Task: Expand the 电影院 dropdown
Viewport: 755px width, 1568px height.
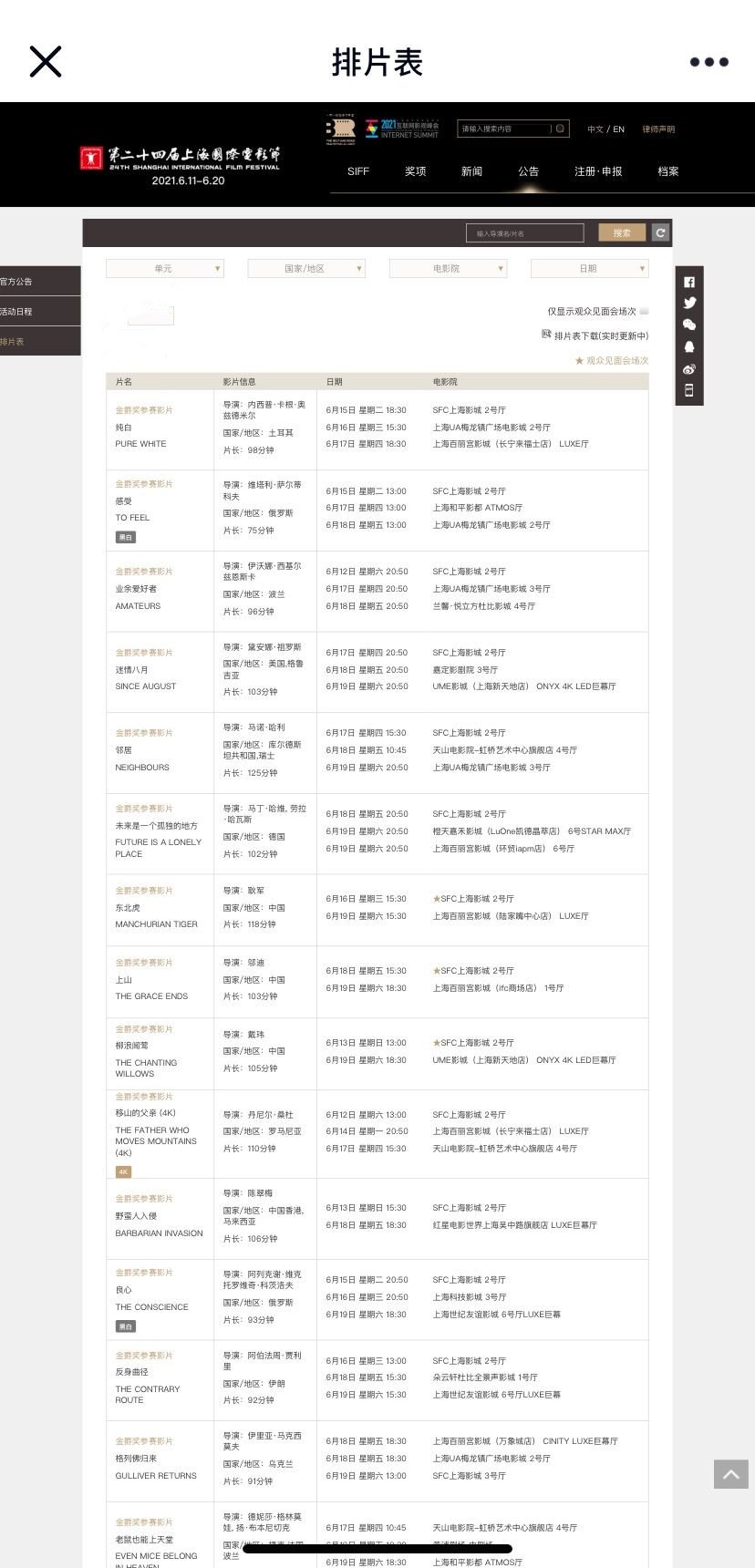Action: (x=448, y=268)
